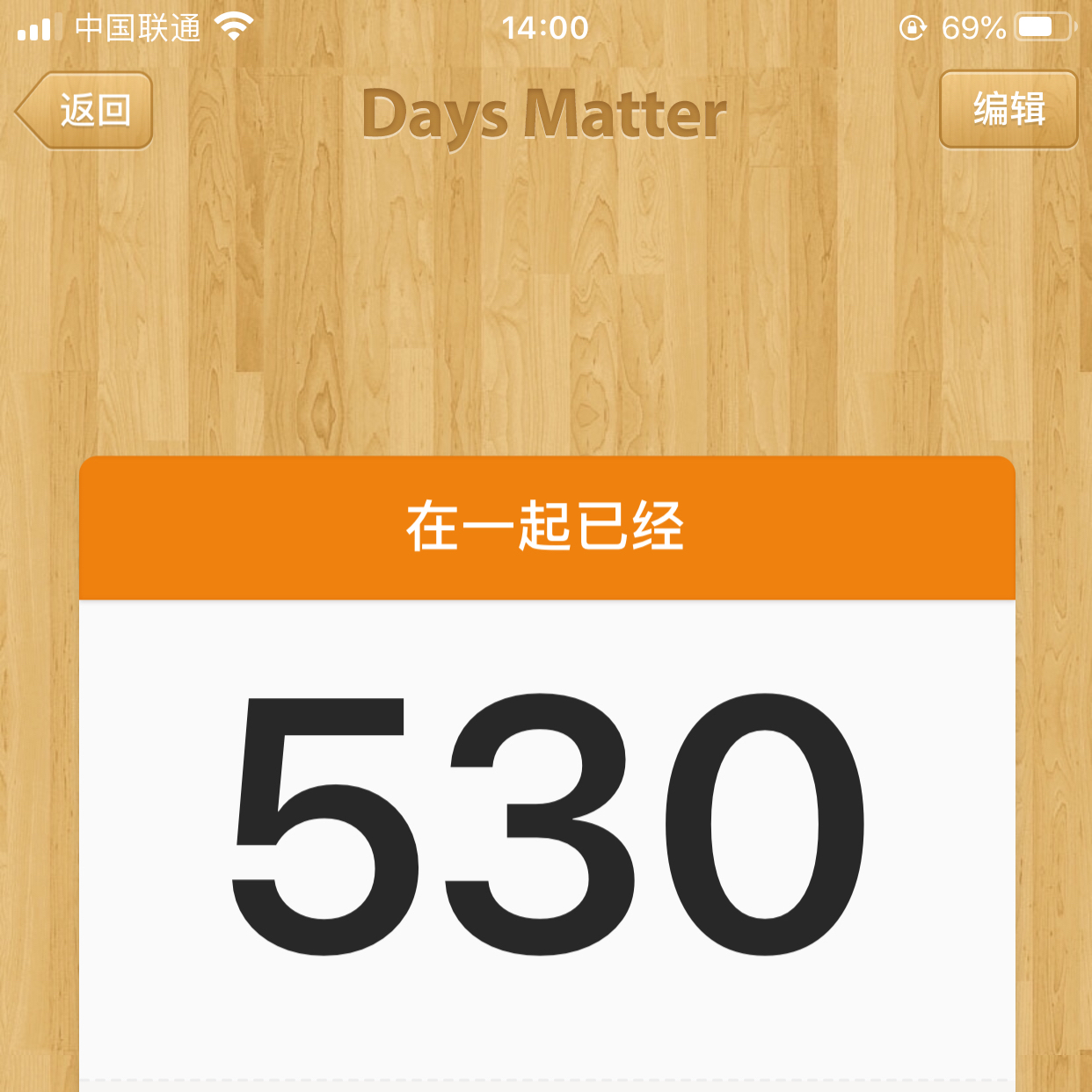Open 编辑 to edit this event
Screen dimensions: 1092x1092
pos(1008,110)
